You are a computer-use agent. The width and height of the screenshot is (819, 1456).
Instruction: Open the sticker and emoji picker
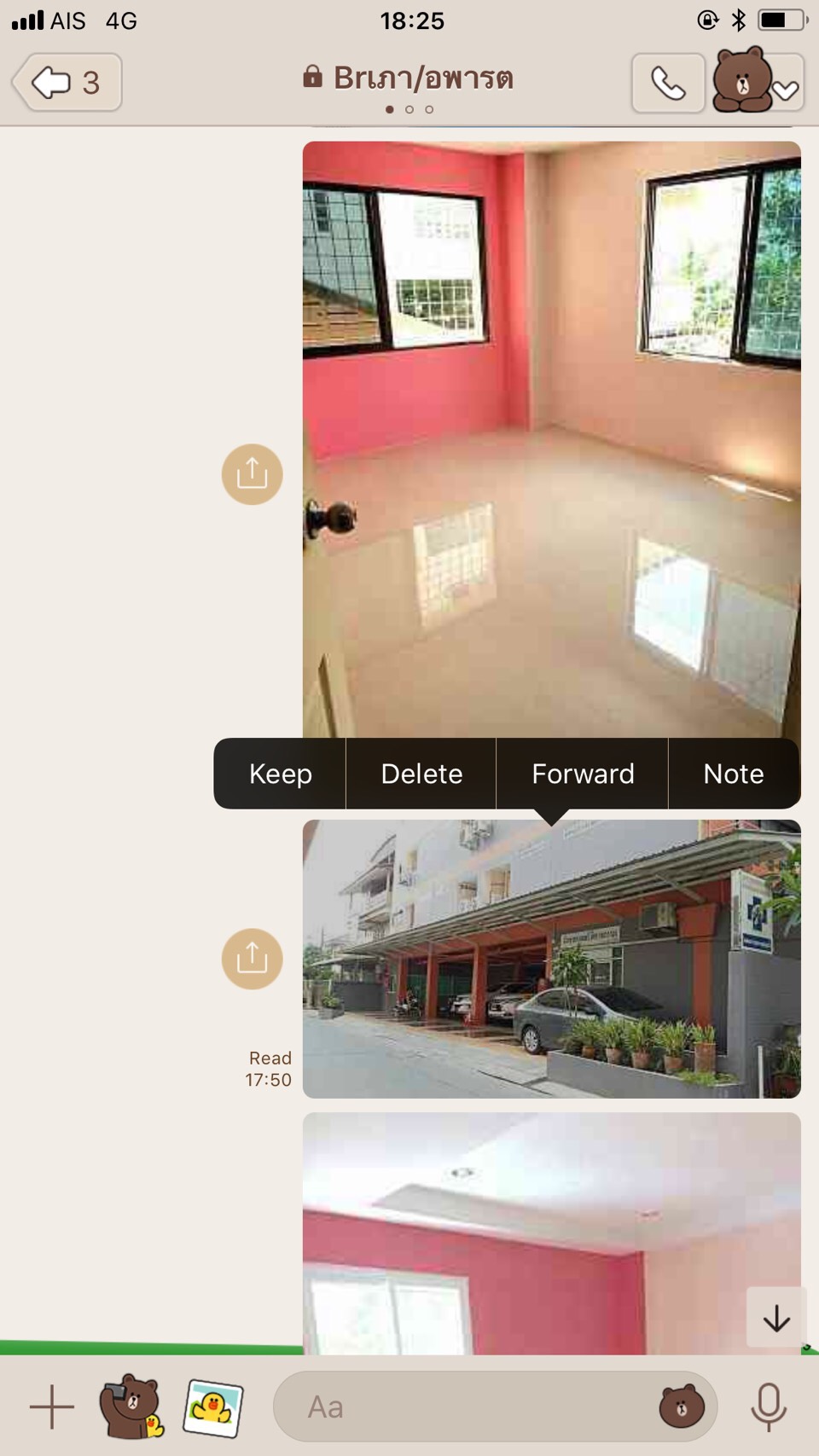[x=681, y=1407]
